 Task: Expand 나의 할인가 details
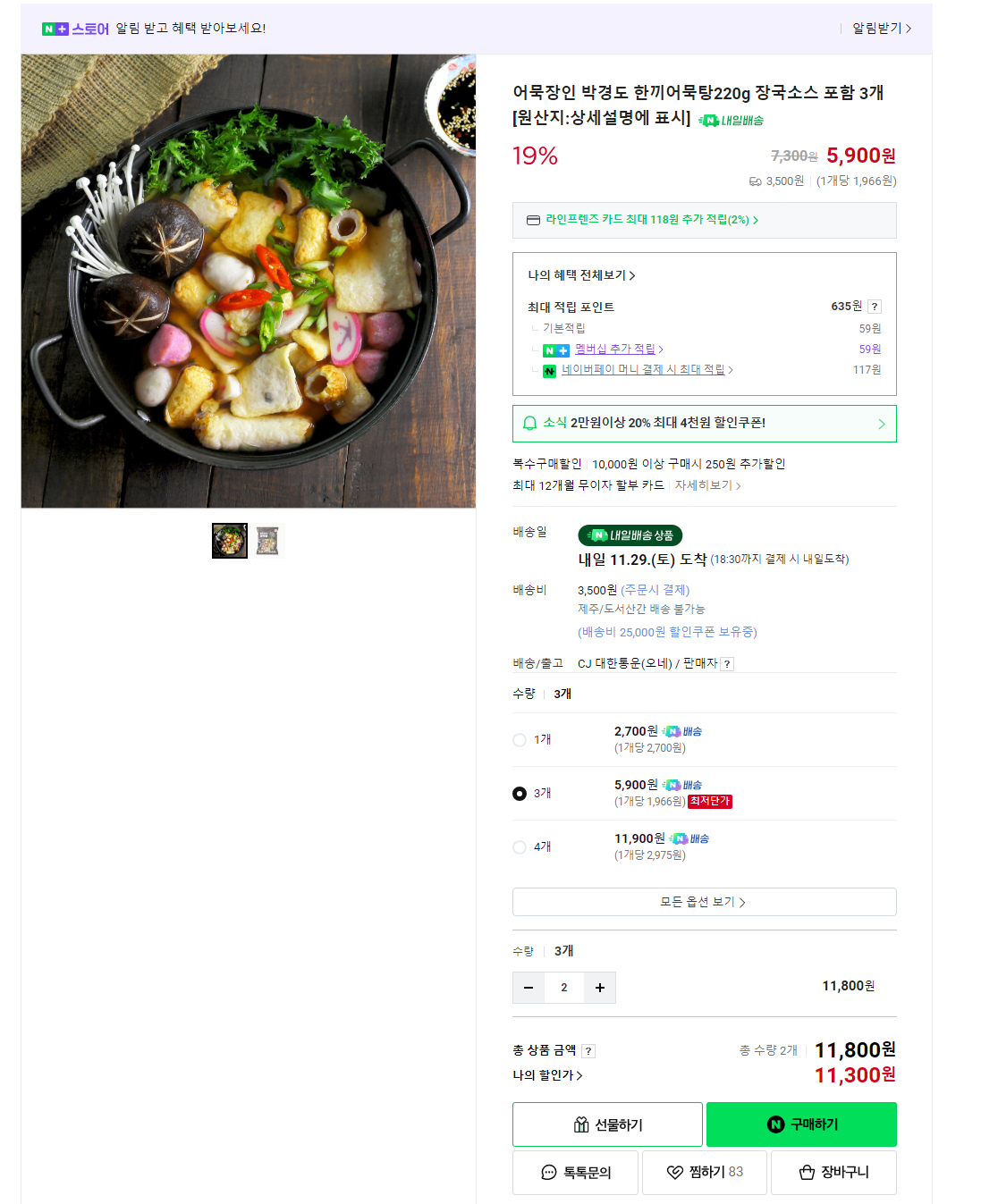tap(547, 1075)
